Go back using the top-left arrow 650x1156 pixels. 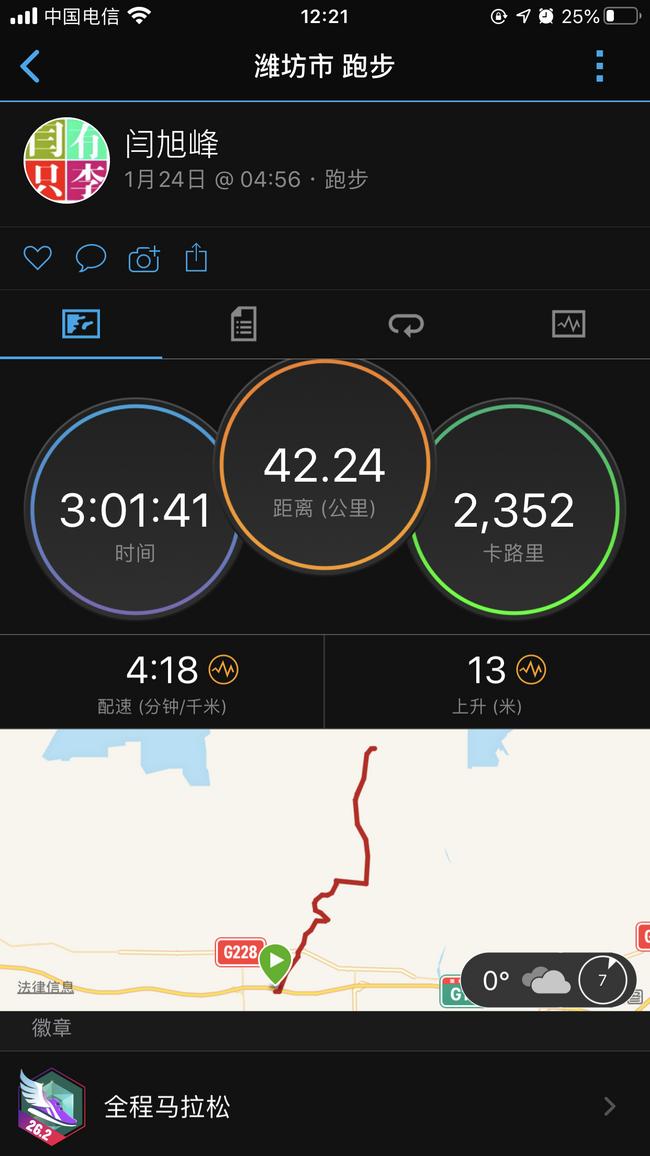click(31, 67)
